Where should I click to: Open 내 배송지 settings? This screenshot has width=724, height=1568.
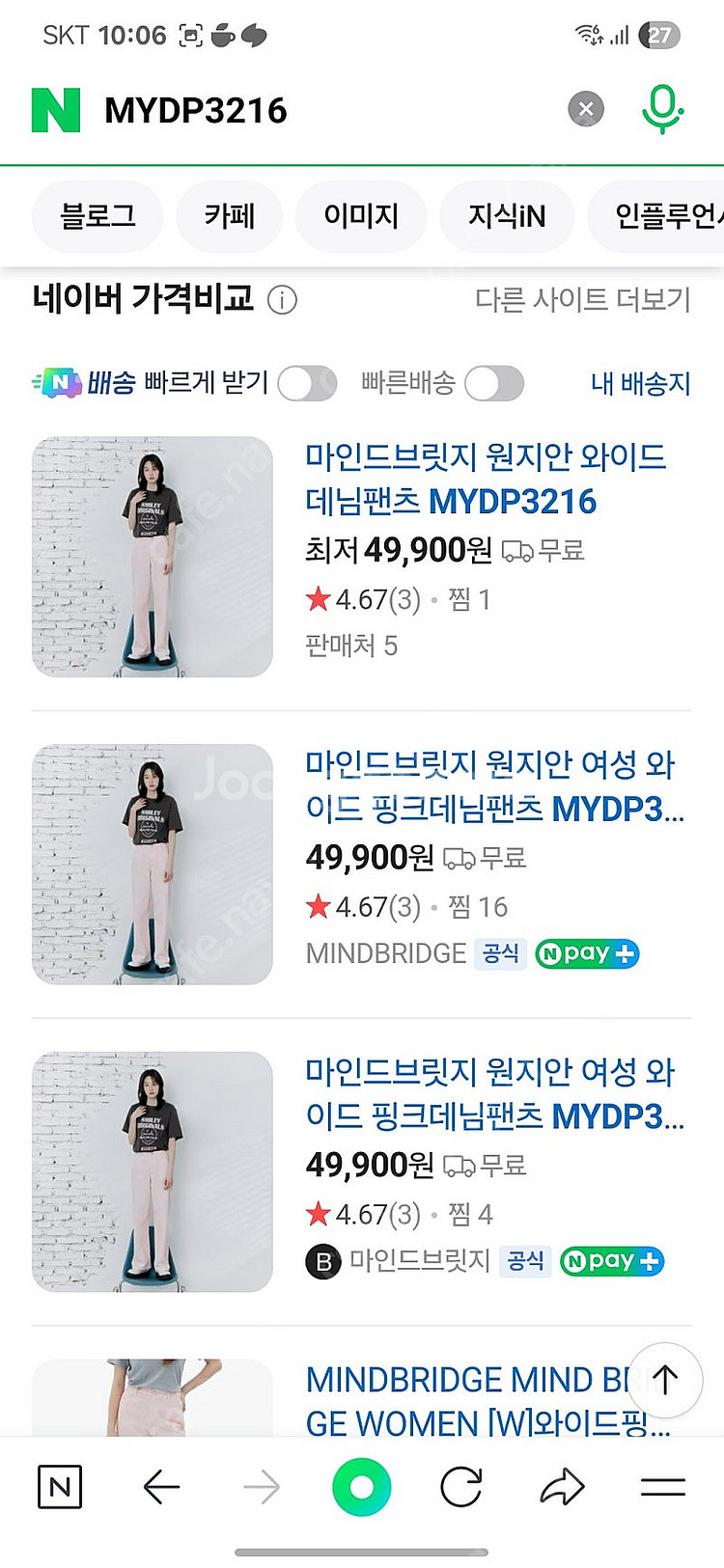tap(640, 383)
